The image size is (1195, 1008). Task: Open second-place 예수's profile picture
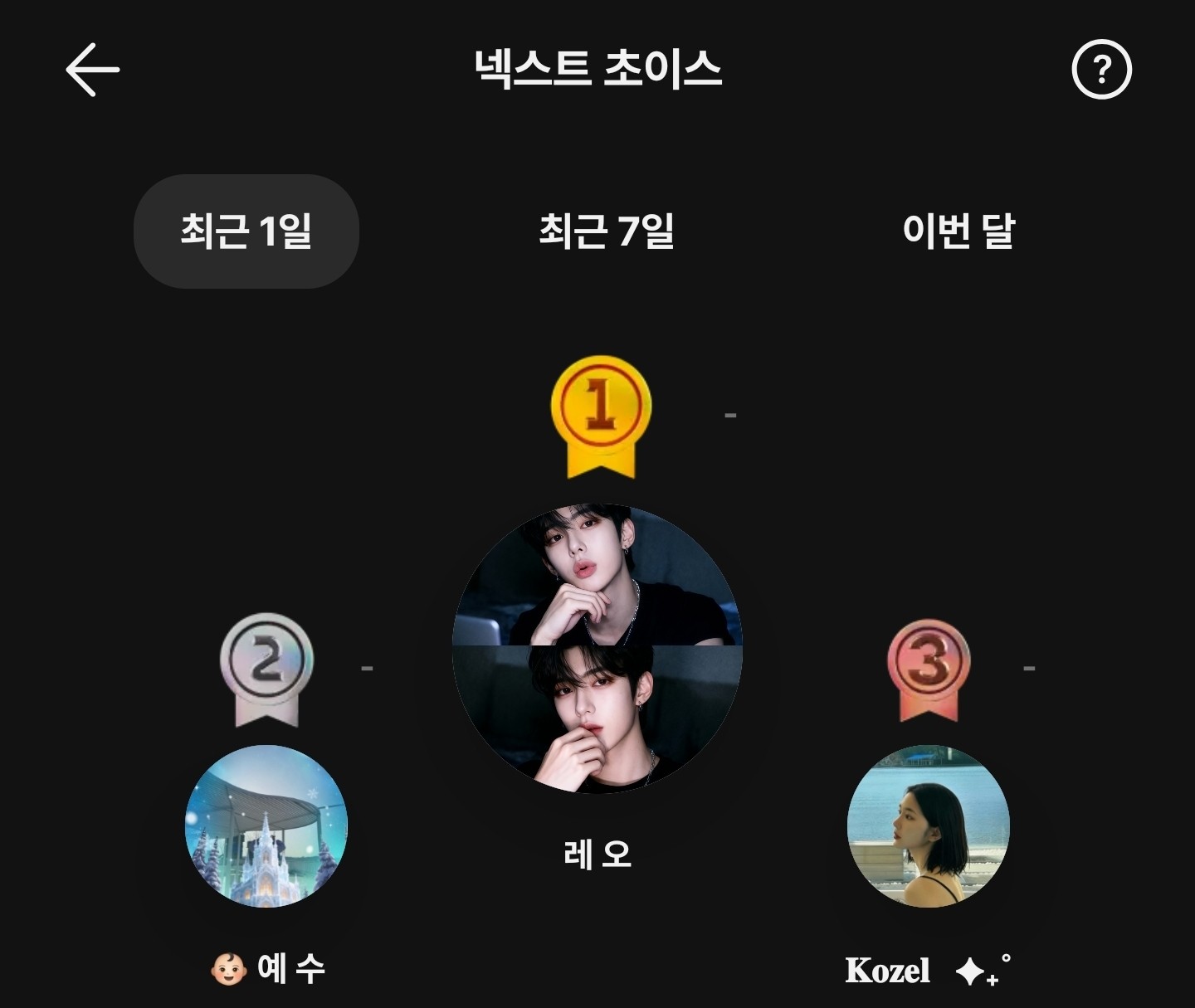pyautogui.click(x=266, y=825)
